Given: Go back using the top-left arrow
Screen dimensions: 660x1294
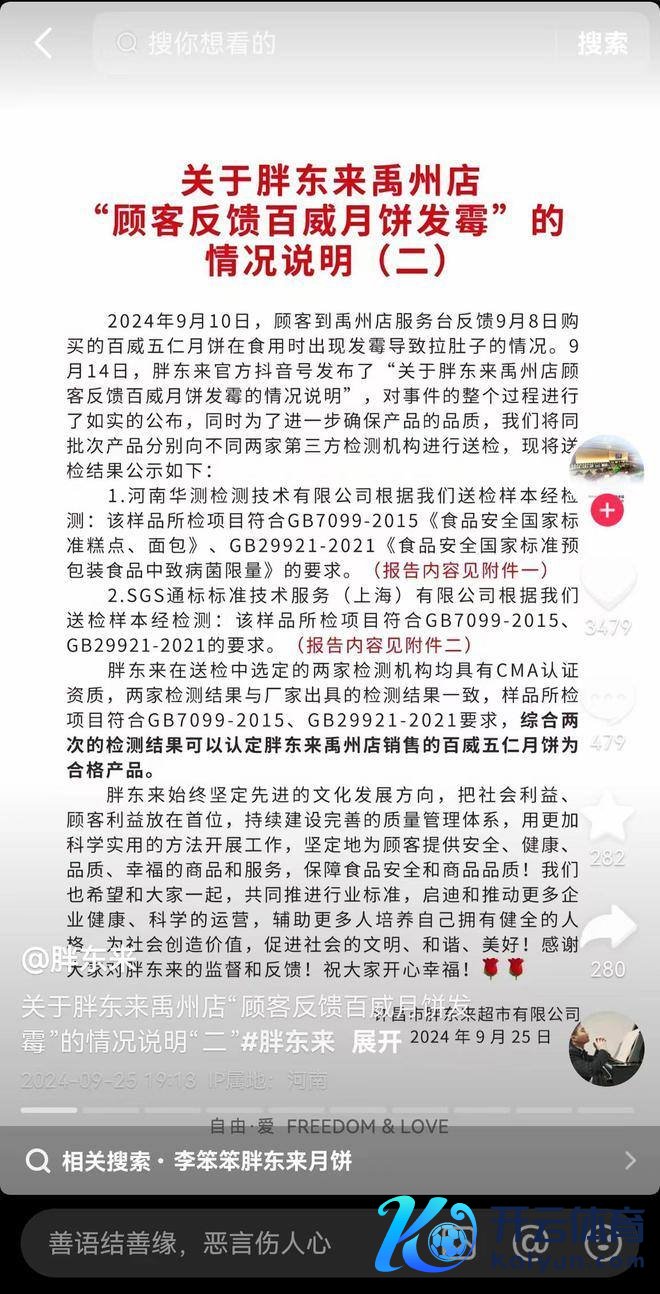Looking at the screenshot, I should [x=42, y=43].
